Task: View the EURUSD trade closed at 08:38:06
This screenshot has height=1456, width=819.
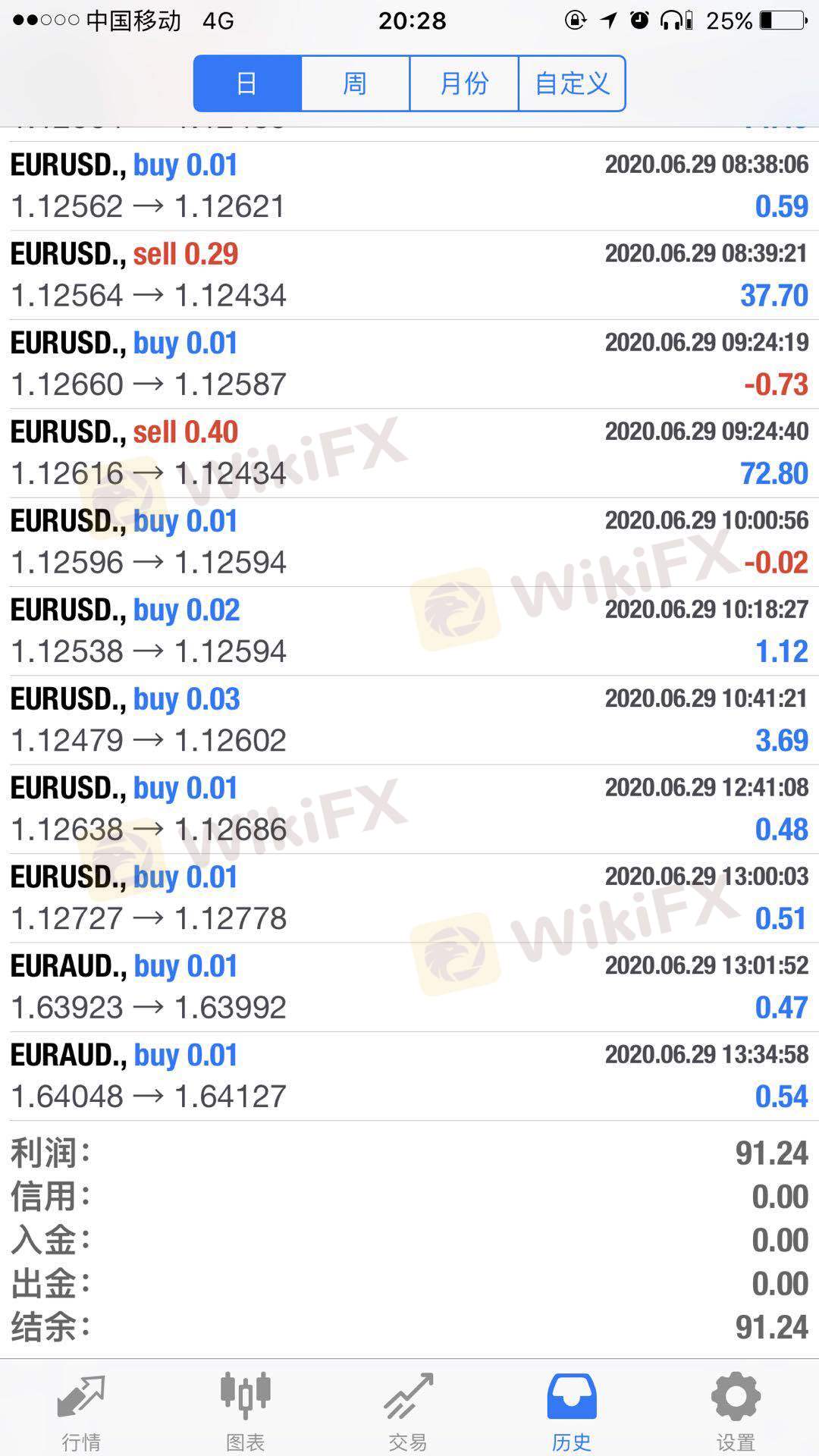Action: point(409,186)
